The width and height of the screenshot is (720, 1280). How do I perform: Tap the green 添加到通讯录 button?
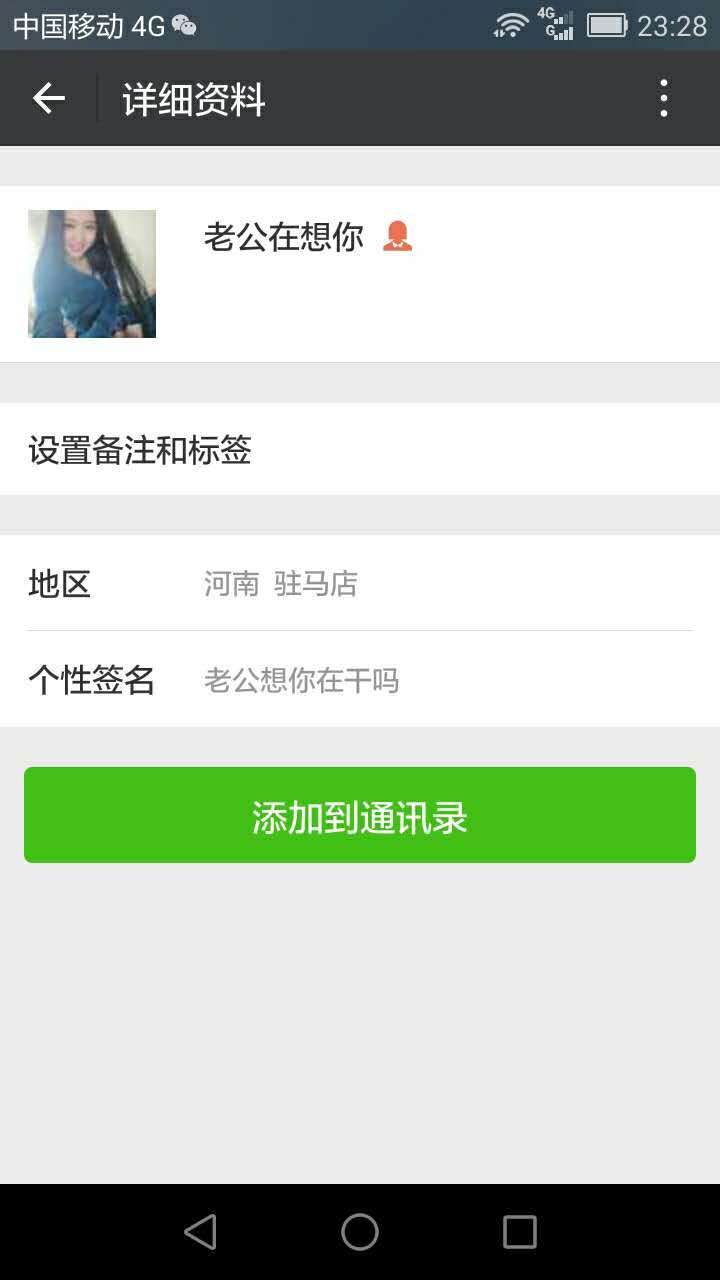coord(360,815)
